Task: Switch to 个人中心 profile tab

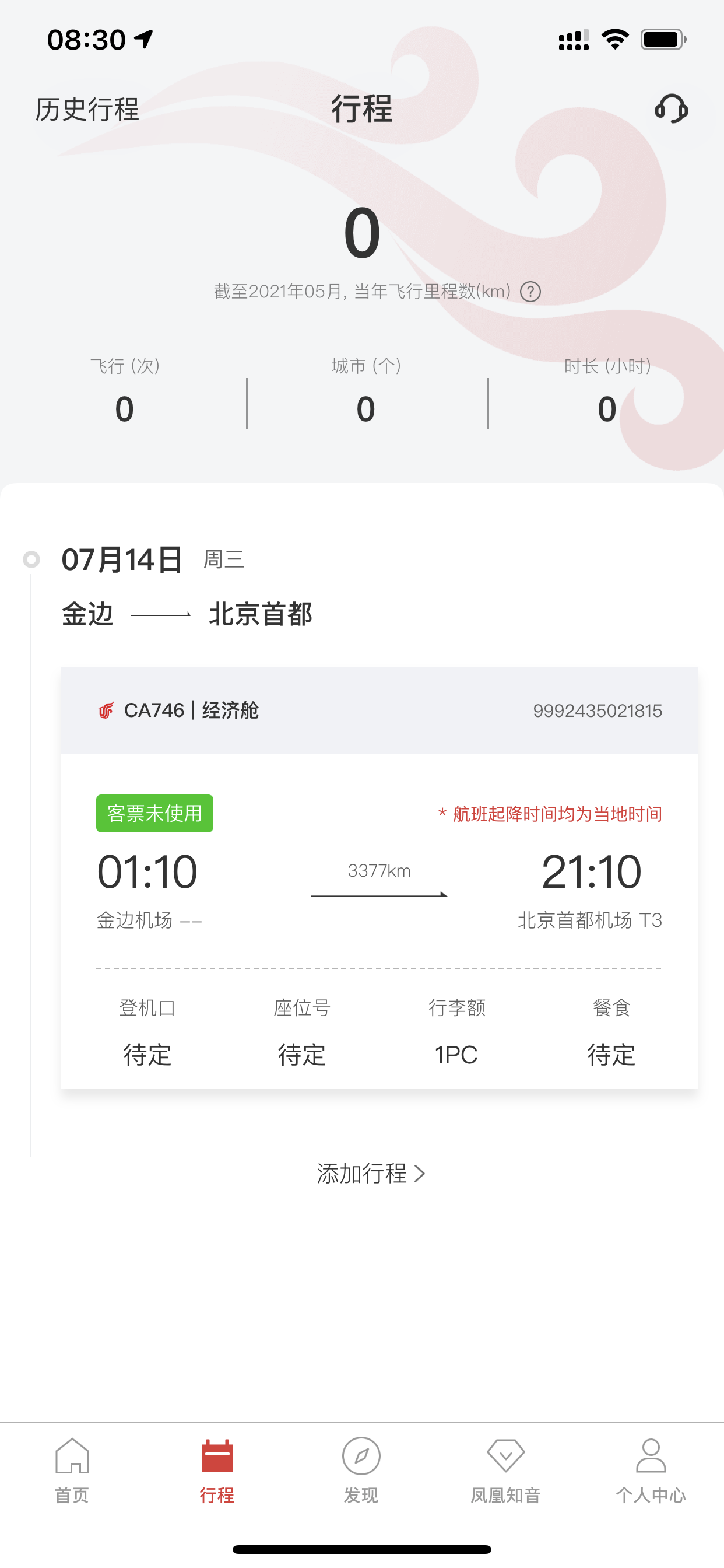Action: [x=651, y=1470]
